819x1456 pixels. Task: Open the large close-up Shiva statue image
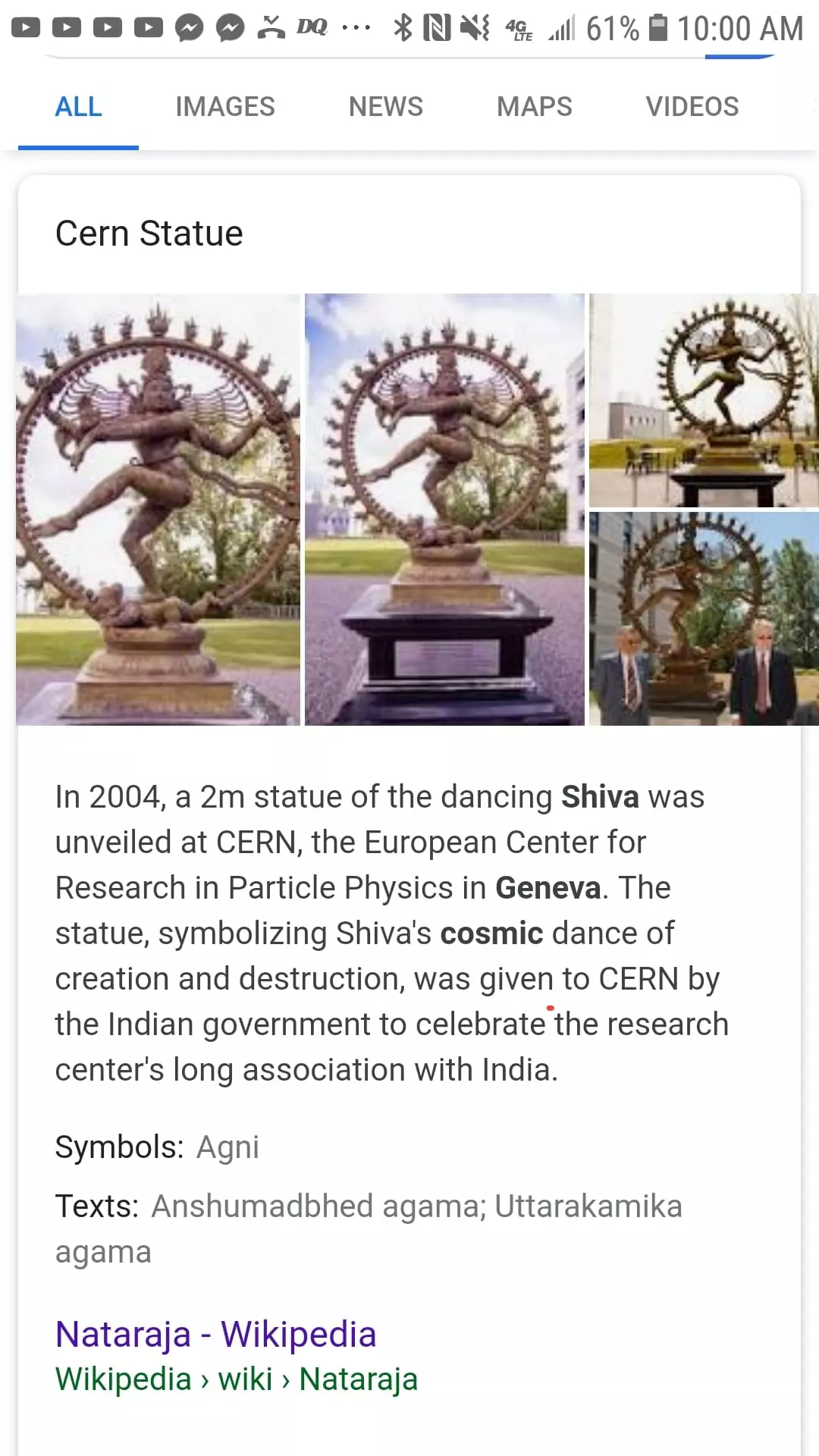pos(158,510)
